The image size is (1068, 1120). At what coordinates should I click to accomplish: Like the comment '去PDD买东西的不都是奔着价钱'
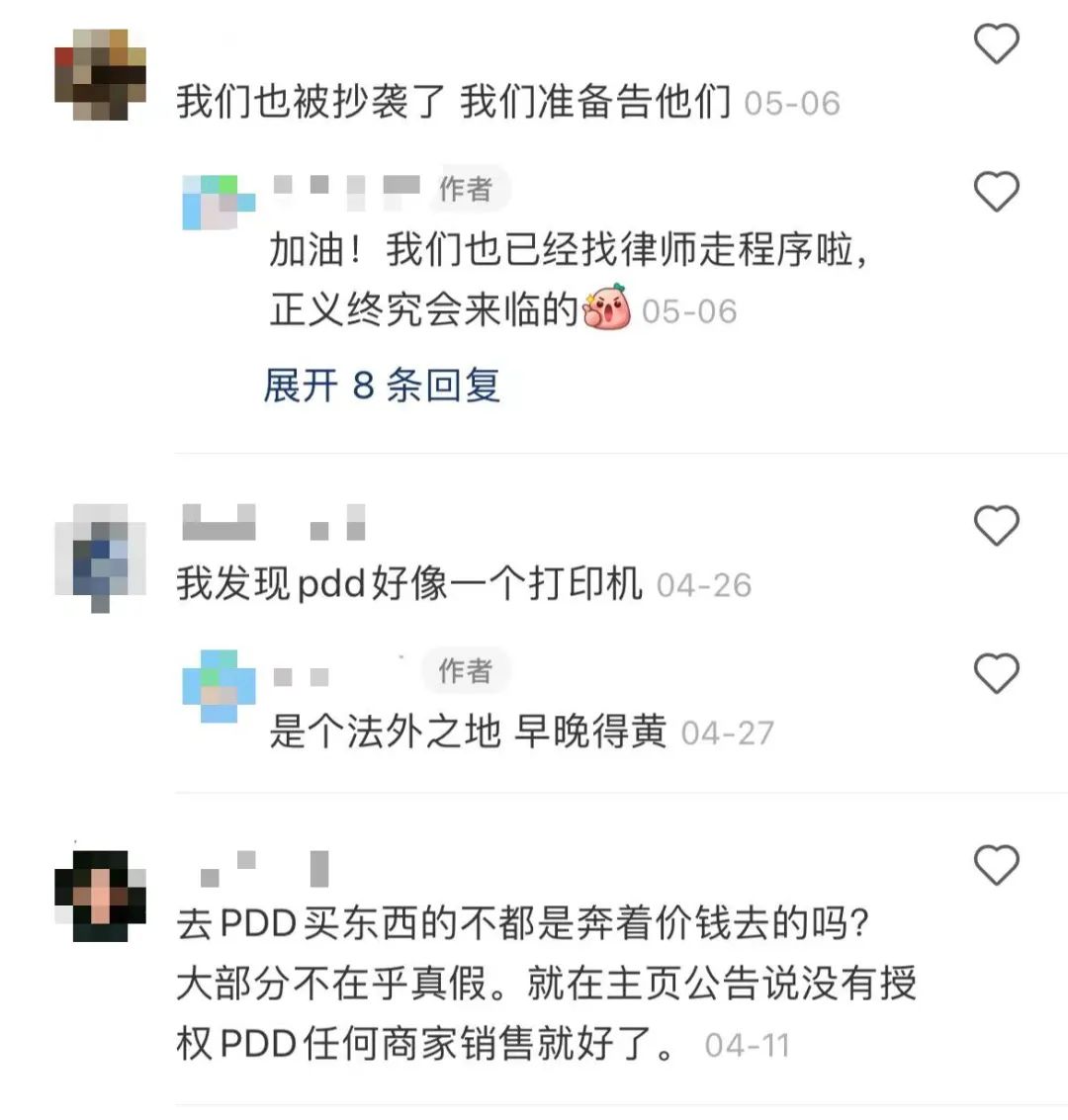996,866
